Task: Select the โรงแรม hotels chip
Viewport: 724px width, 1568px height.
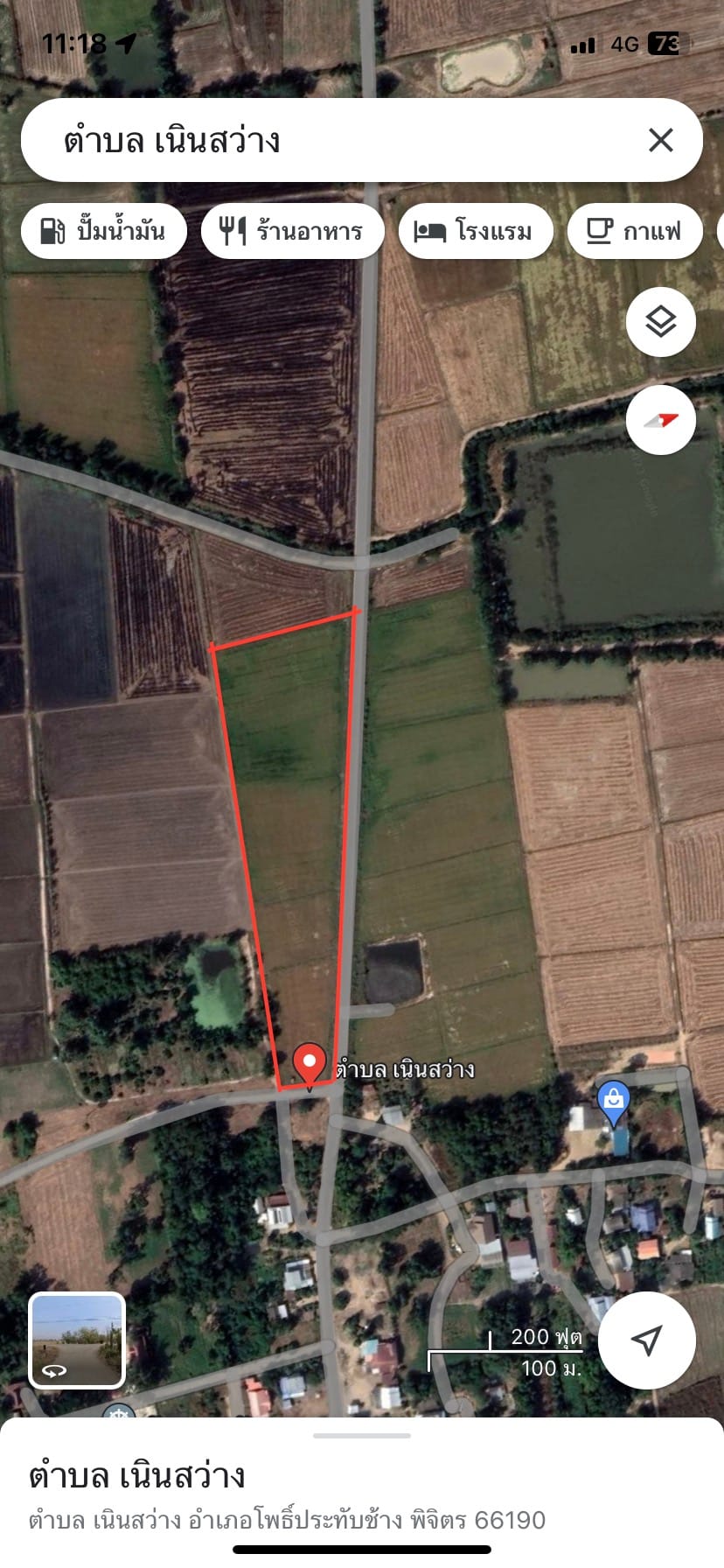Action: 476,231
